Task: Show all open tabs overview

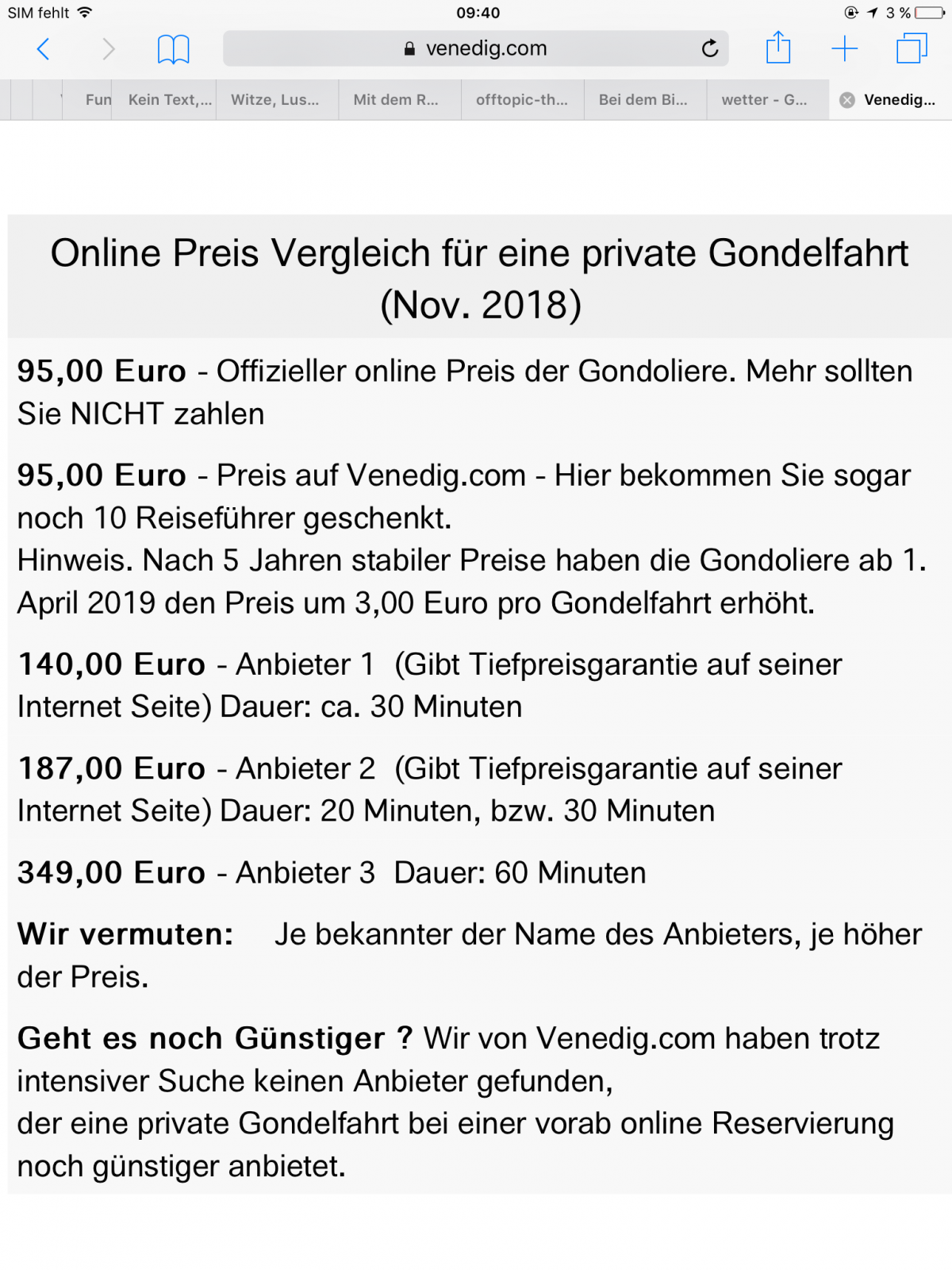Action: [912, 49]
